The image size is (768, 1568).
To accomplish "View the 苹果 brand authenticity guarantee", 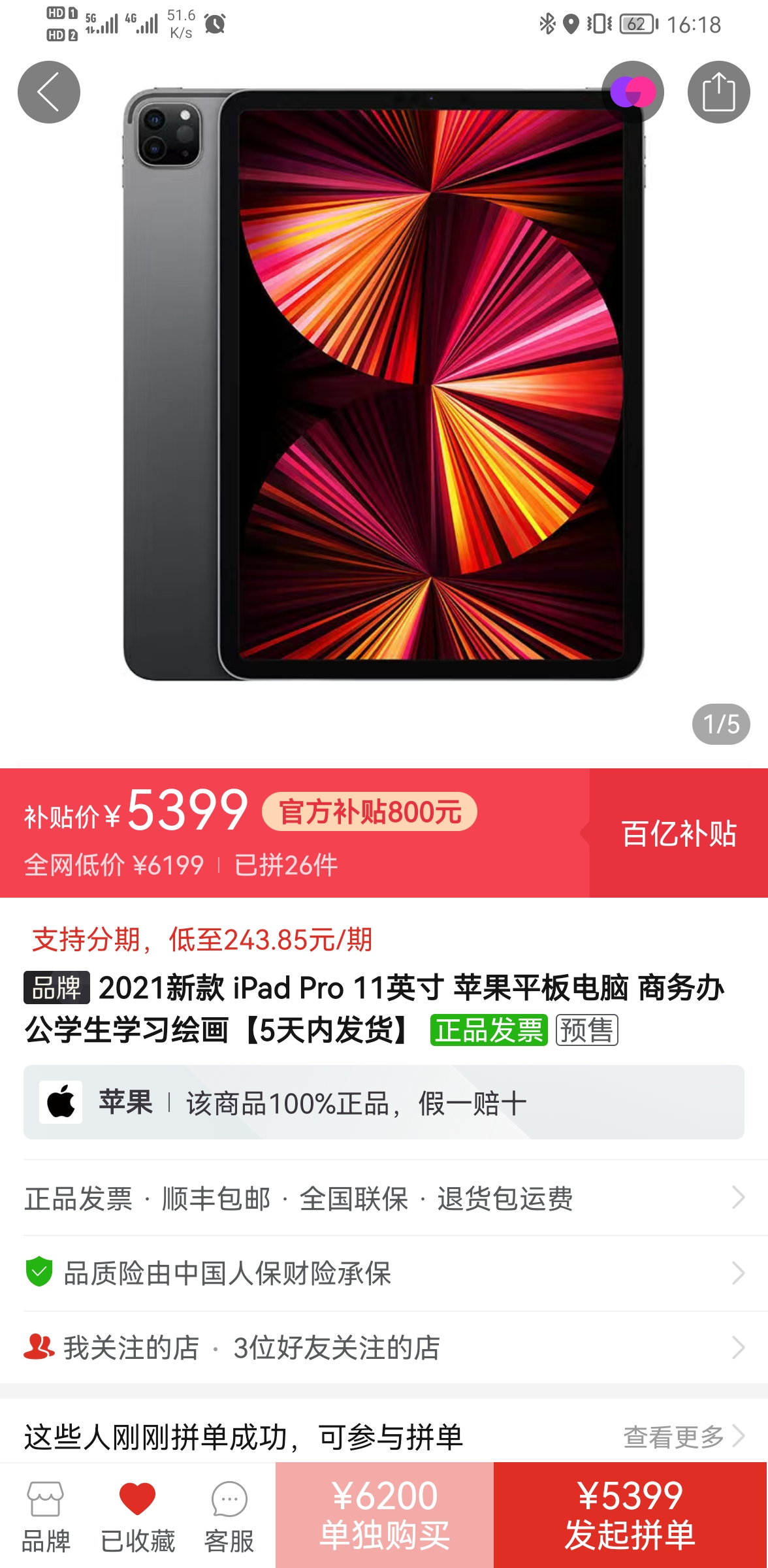I will click(384, 1103).
